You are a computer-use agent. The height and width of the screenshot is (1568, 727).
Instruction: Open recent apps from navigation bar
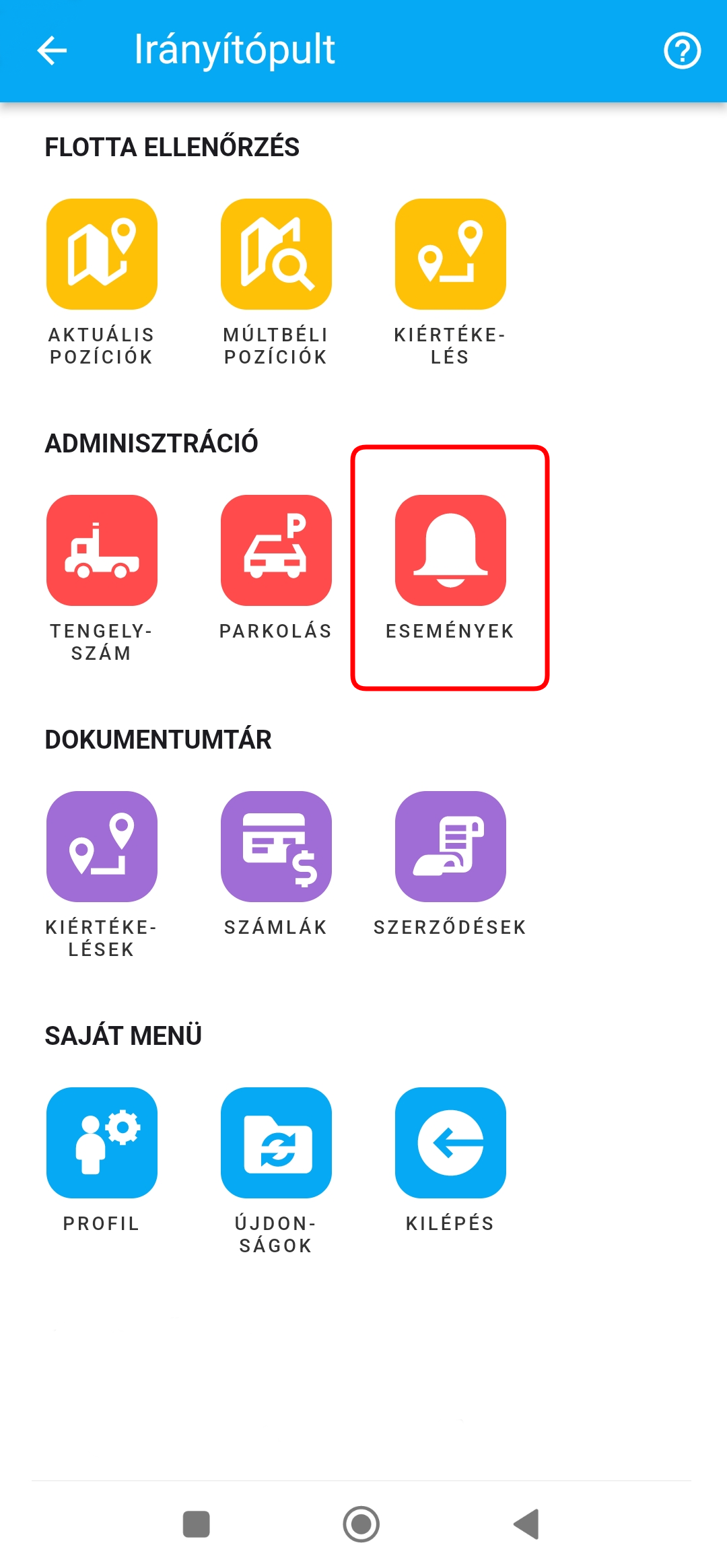click(x=197, y=1524)
